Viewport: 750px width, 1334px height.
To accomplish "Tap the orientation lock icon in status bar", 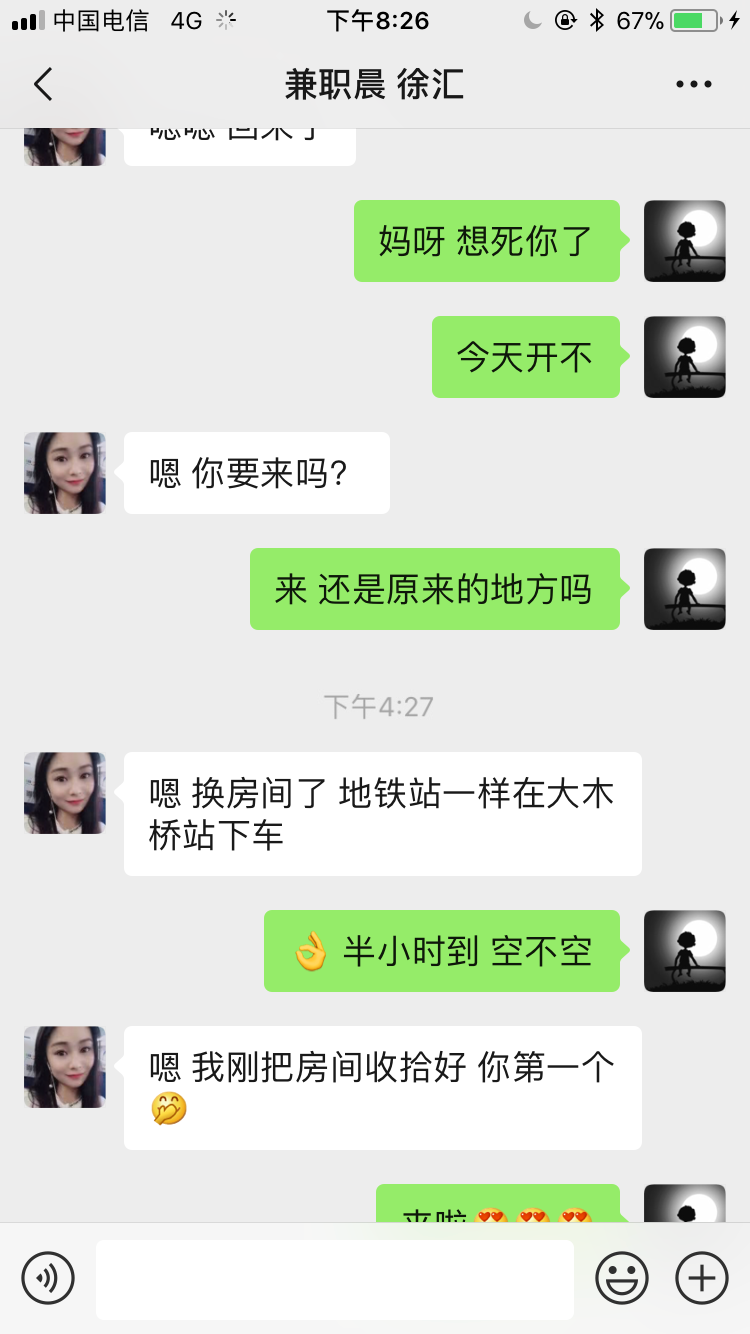I will (x=563, y=18).
